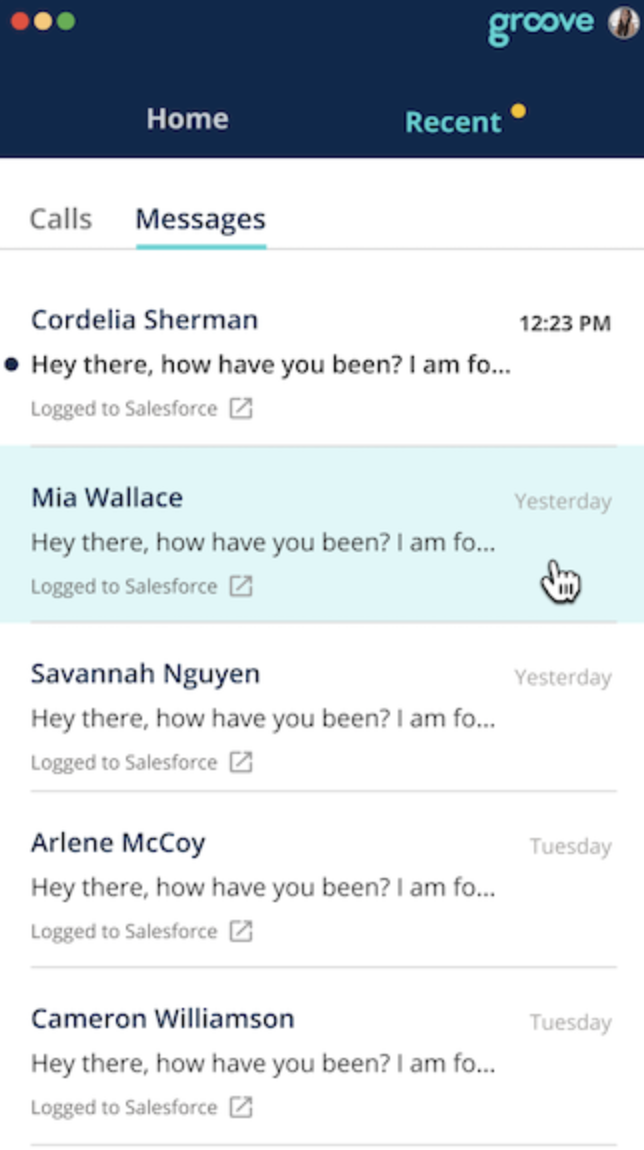Close the window with red button
The width and height of the screenshot is (644, 1150).
(x=20, y=21)
